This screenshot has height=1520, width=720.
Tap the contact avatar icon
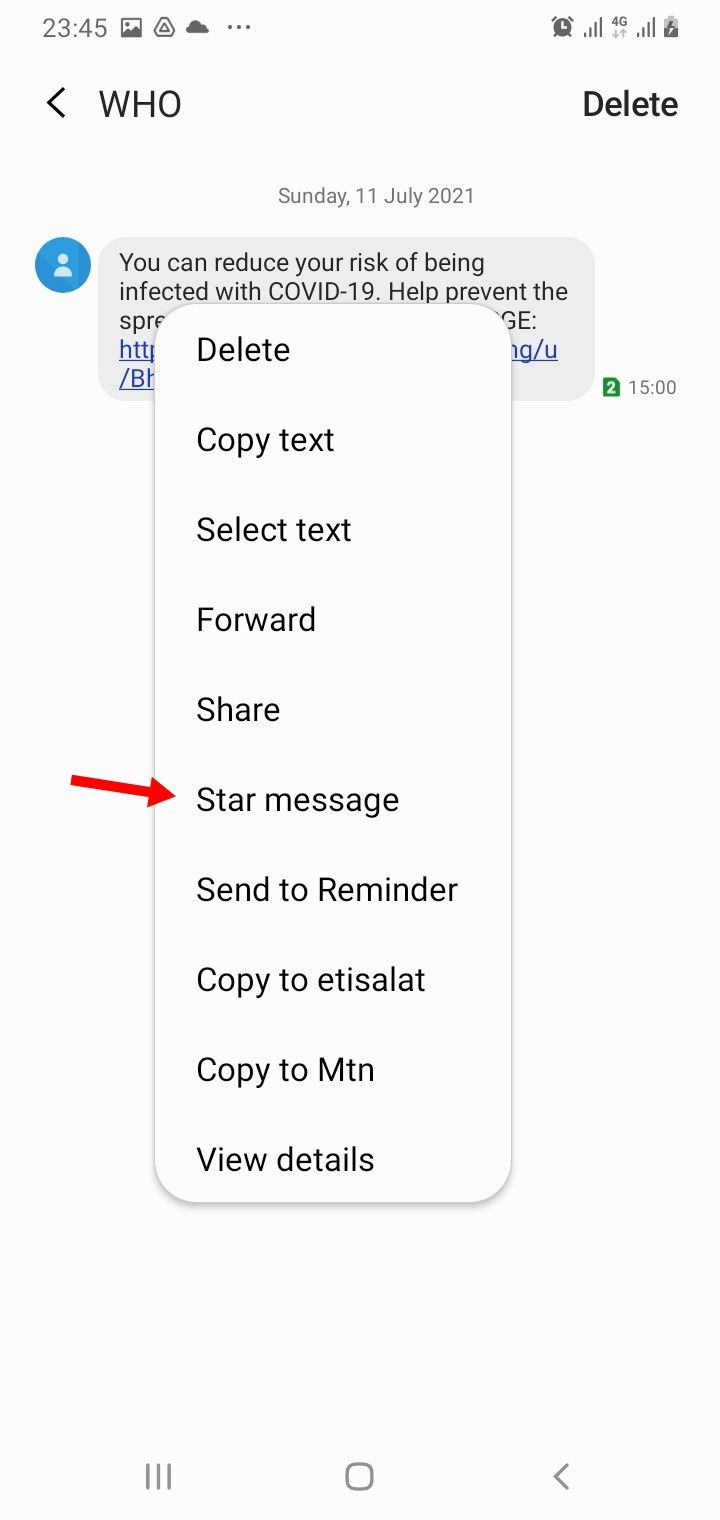(62, 264)
